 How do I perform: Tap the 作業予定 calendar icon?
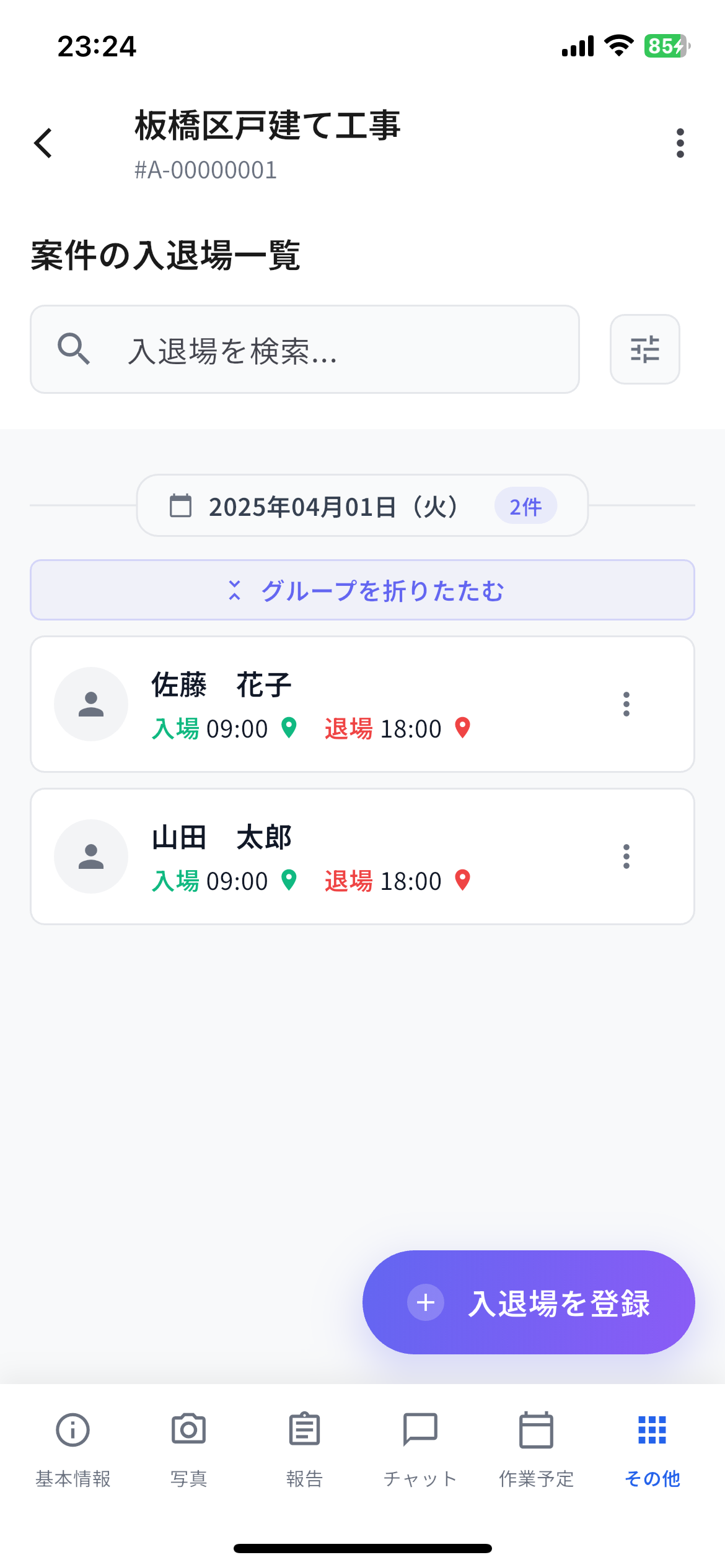point(537,1431)
